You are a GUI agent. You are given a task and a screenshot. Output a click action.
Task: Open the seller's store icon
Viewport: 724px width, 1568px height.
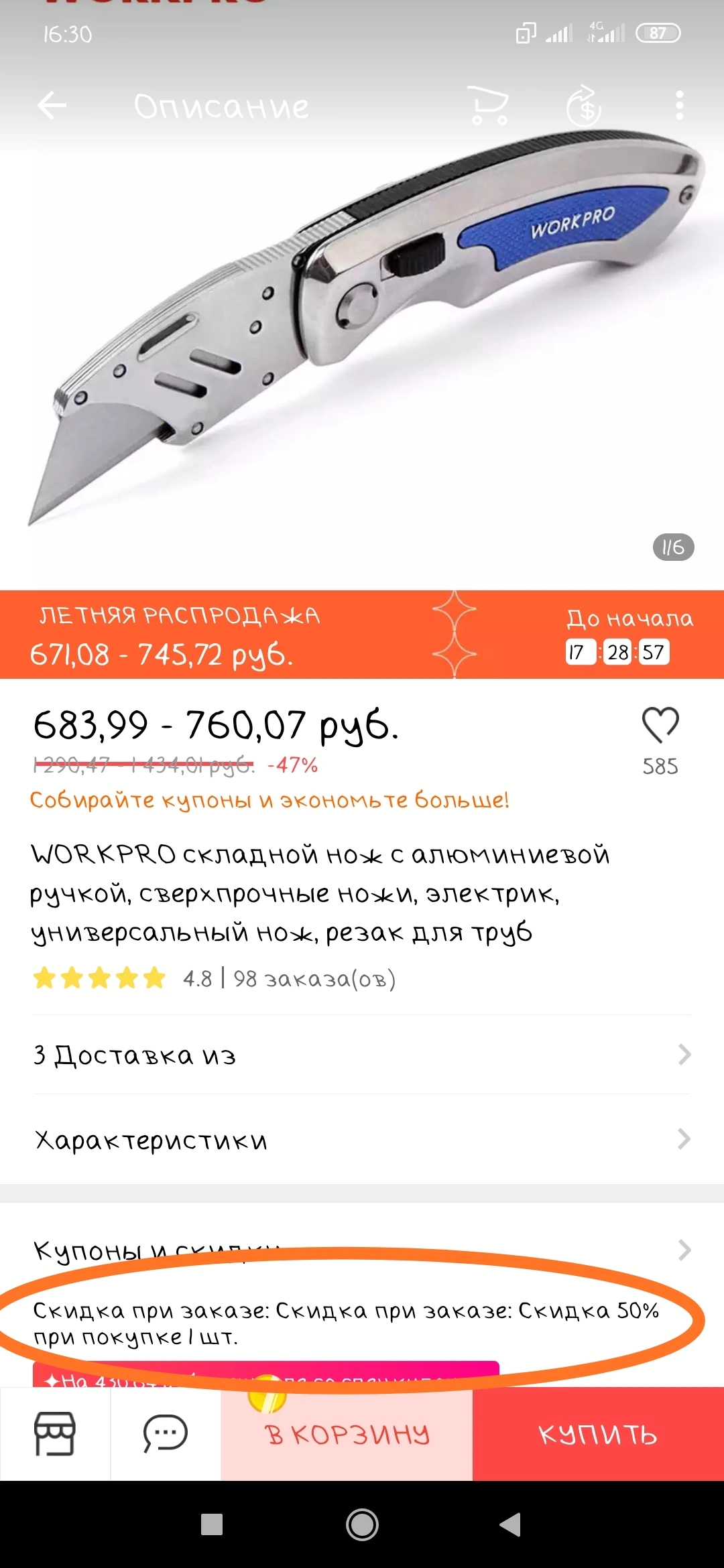pyautogui.click(x=55, y=1434)
